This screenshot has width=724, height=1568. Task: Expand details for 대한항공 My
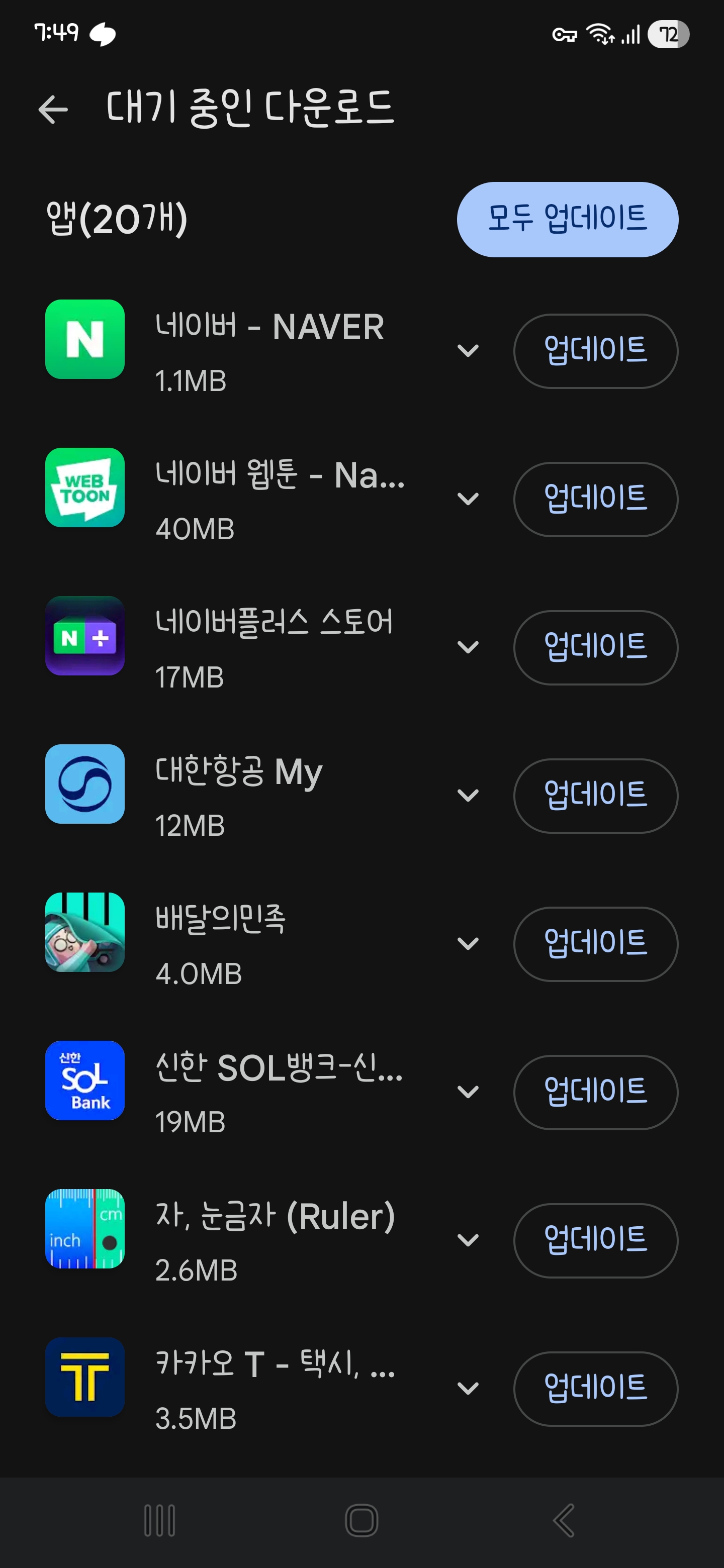(468, 796)
